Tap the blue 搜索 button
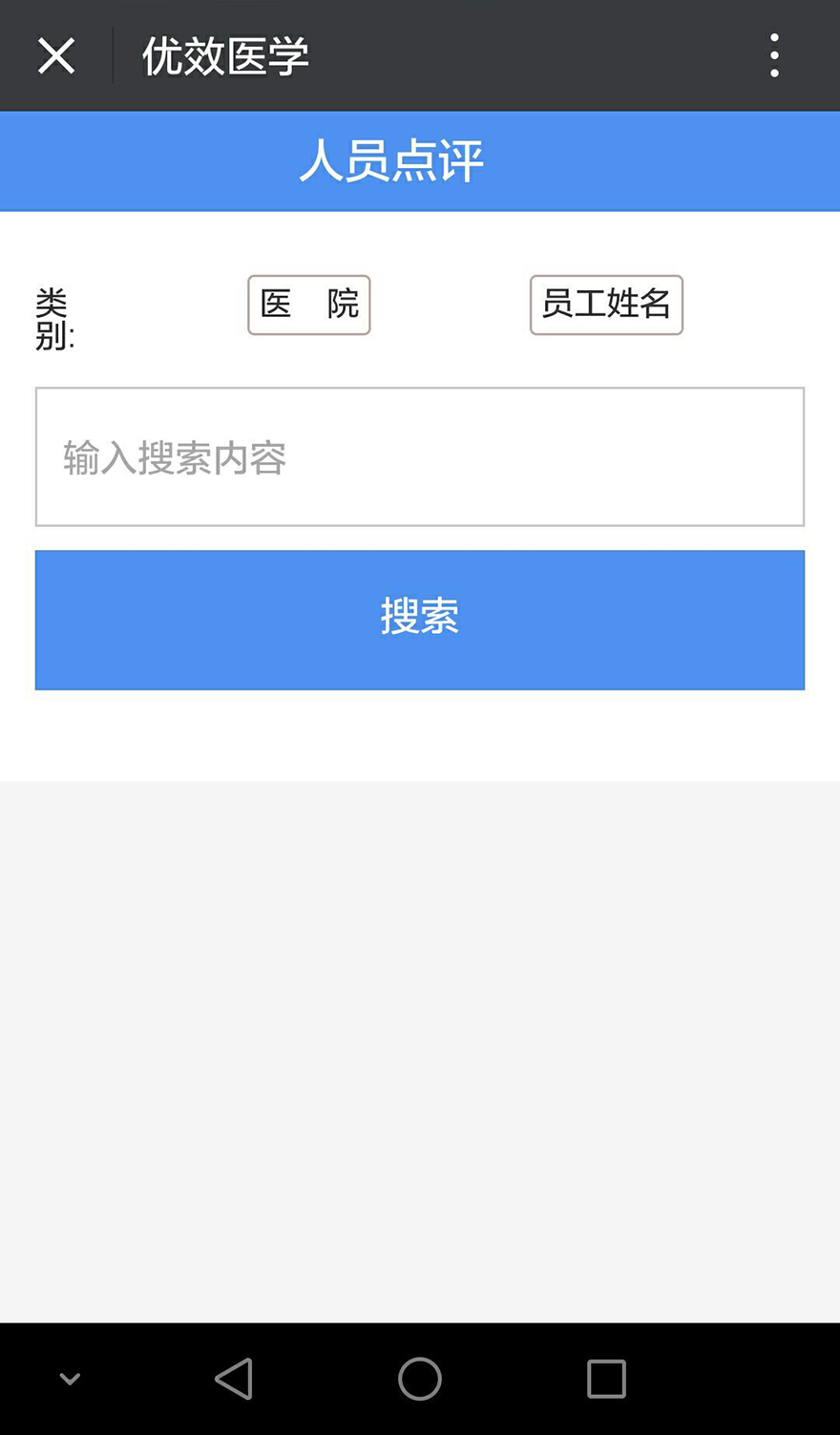Viewport: 840px width, 1435px height. click(x=420, y=620)
